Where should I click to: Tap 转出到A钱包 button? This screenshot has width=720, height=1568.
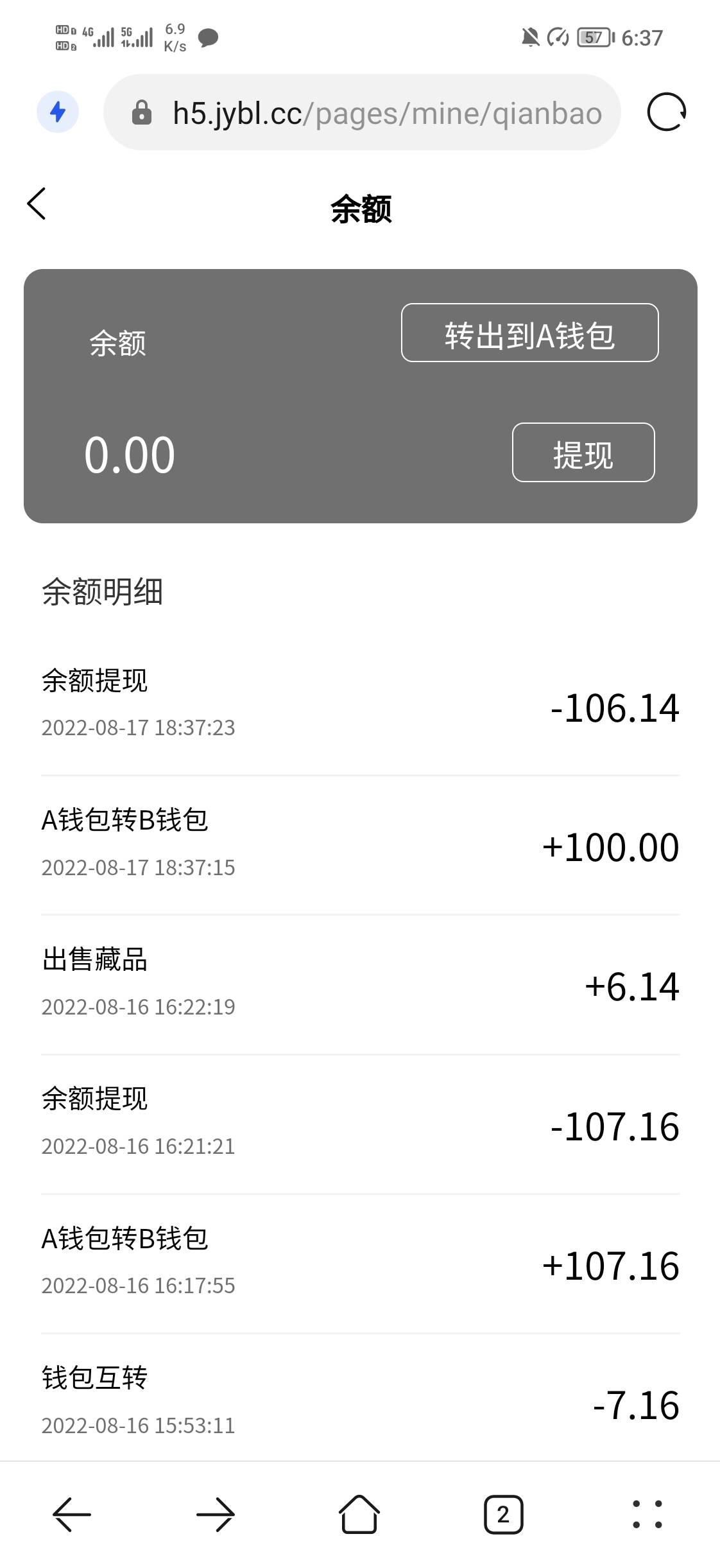529,333
